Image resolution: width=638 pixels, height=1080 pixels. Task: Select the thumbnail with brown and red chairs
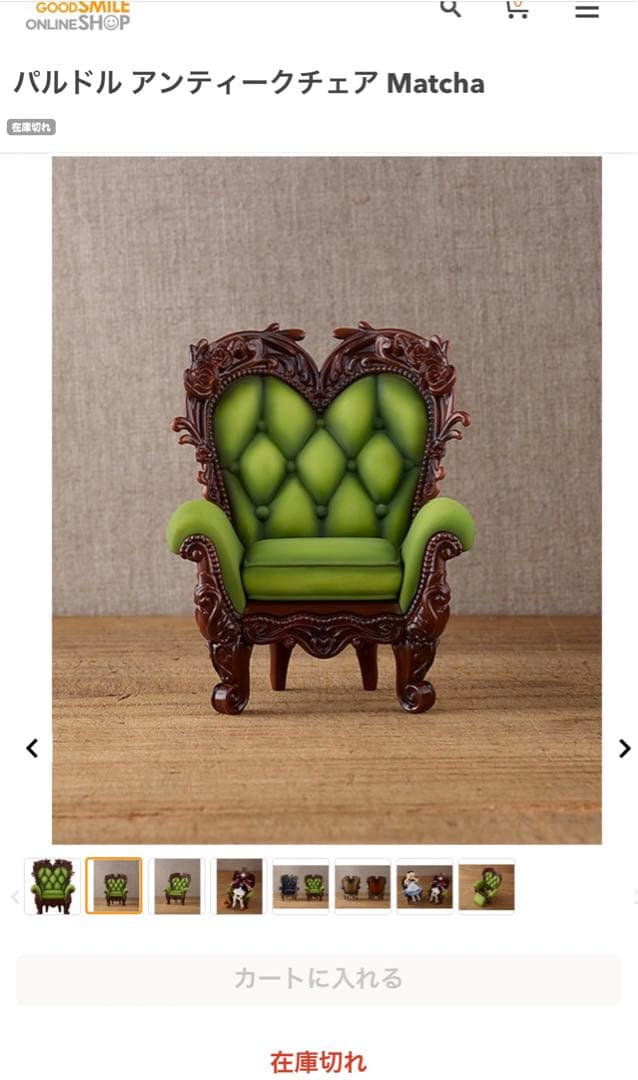click(x=363, y=886)
